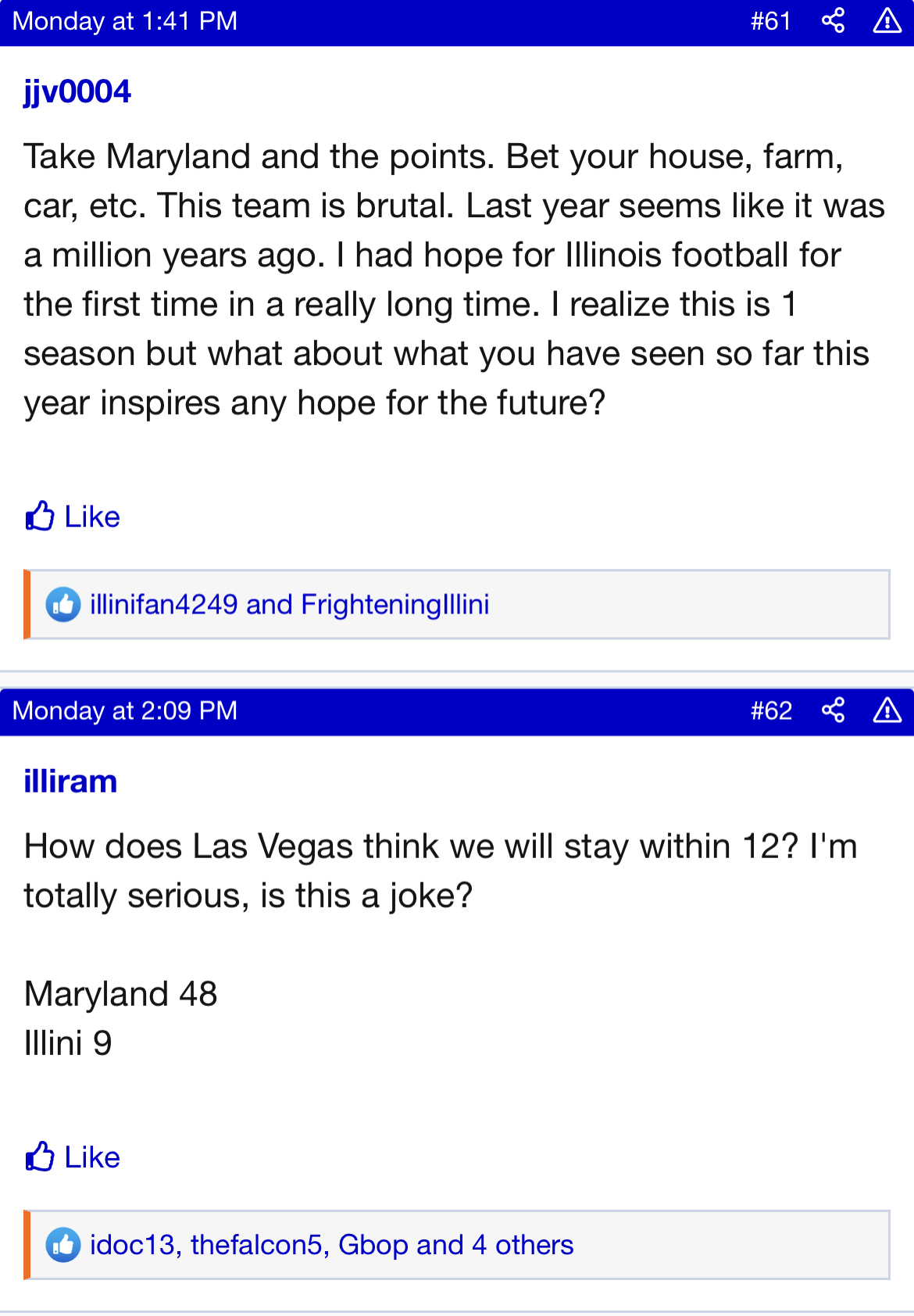
Task: View who liked jjv0004's post
Action: [289, 605]
